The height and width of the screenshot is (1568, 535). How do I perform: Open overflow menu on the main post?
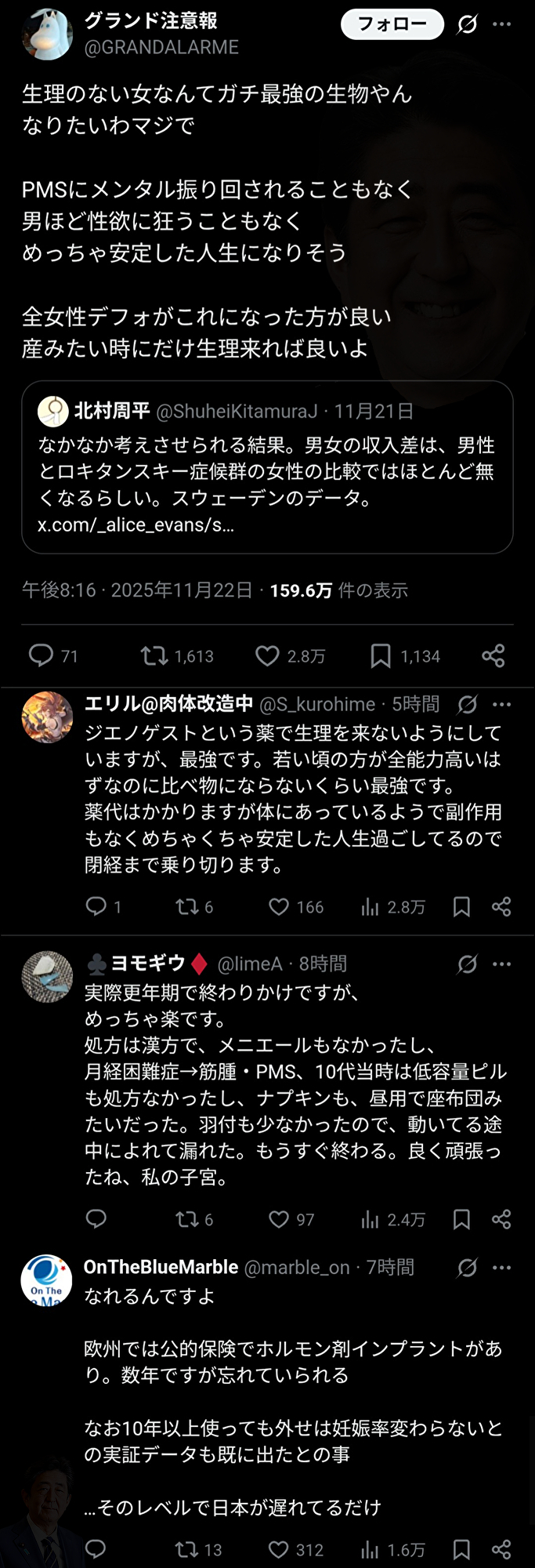tap(501, 24)
